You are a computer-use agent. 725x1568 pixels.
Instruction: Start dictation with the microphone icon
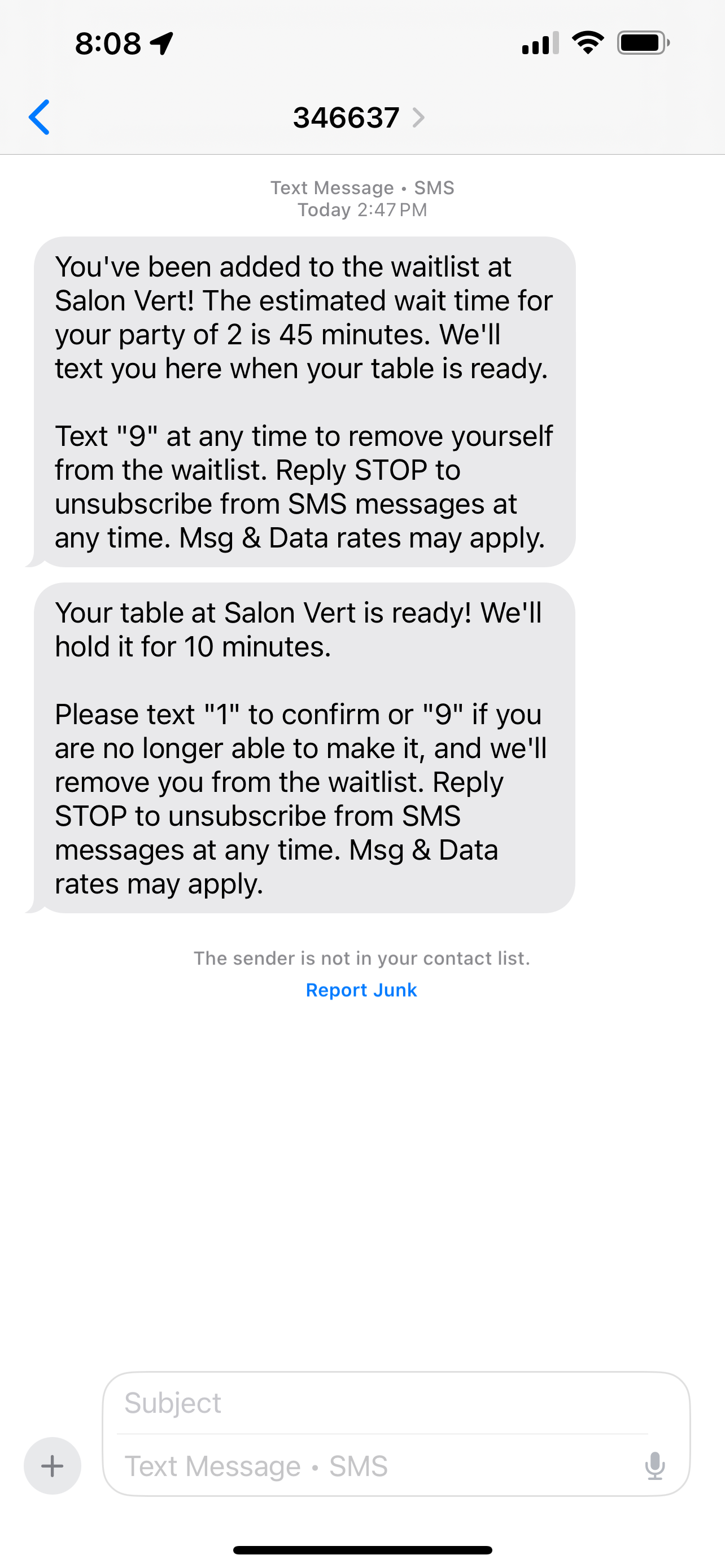[655, 1466]
